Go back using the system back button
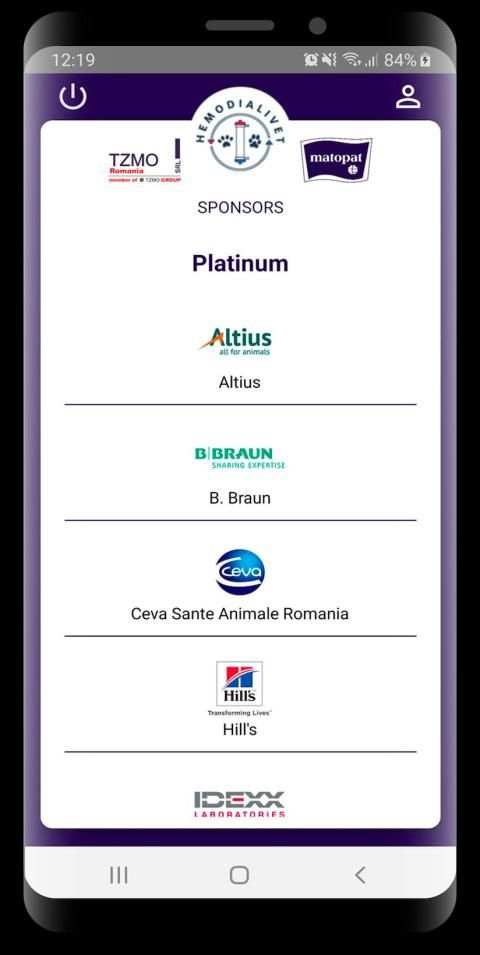Viewport: 480px width, 955px height. pyautogui.click(x=360, y=875)
